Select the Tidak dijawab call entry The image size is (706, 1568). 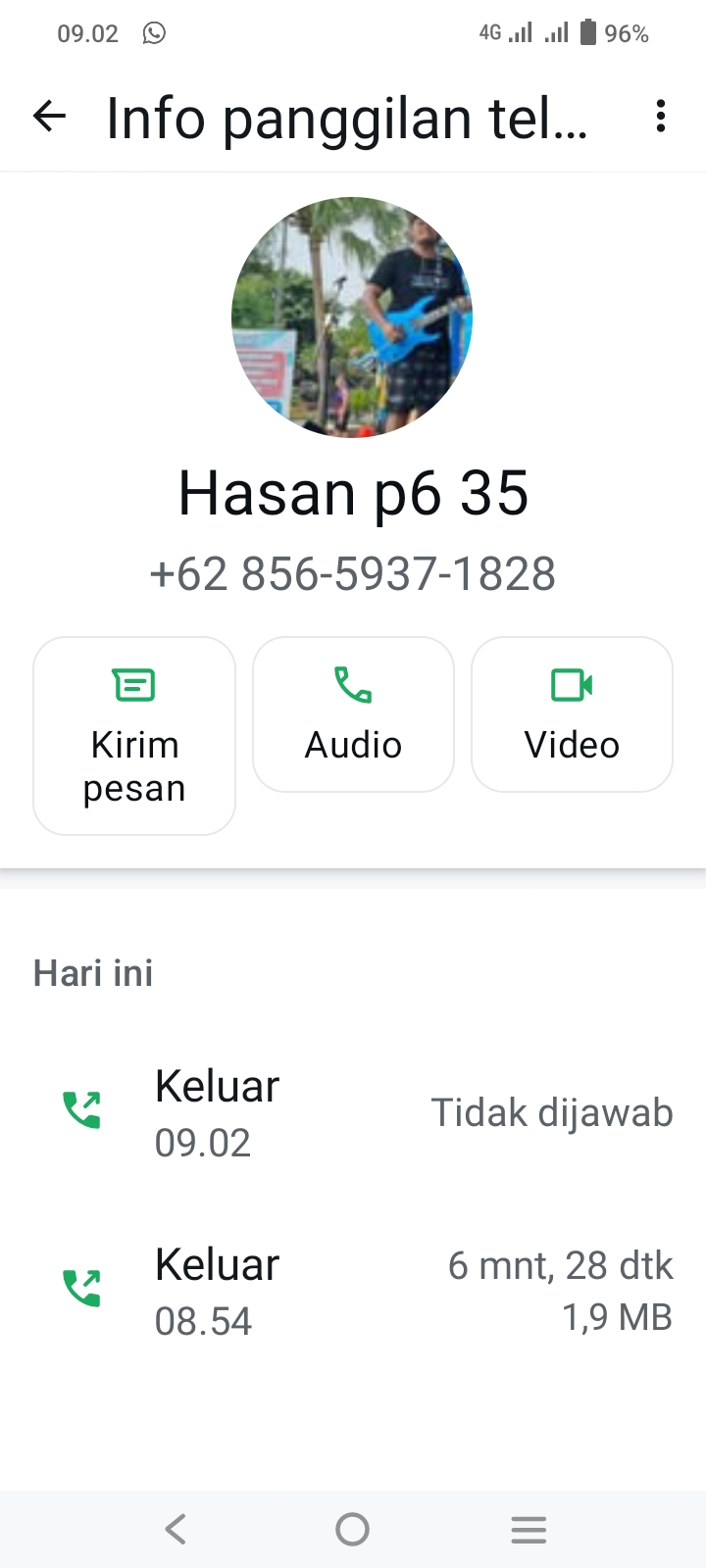[x=551, y=1112]
